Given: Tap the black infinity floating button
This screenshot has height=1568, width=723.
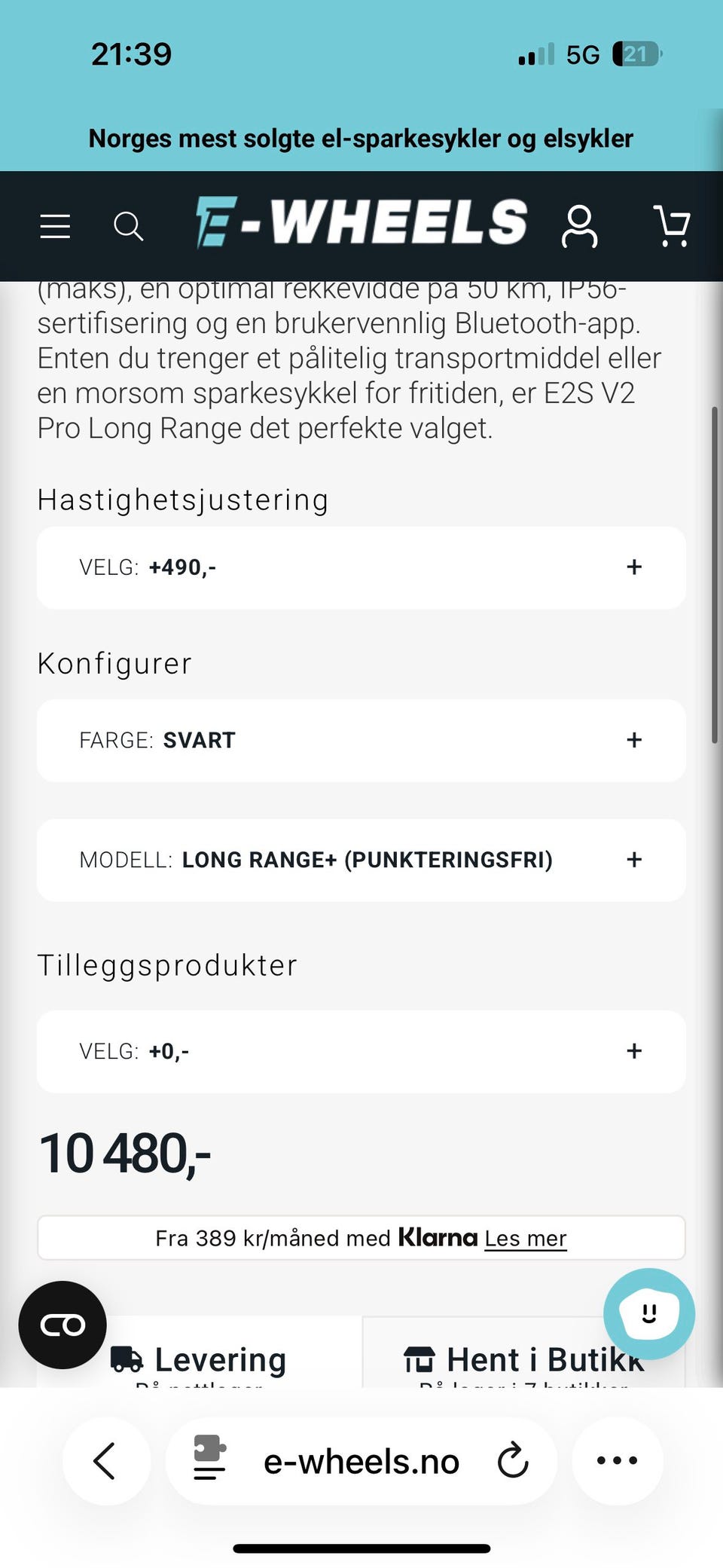Looking at the screenshot, I should point(63,1325).
